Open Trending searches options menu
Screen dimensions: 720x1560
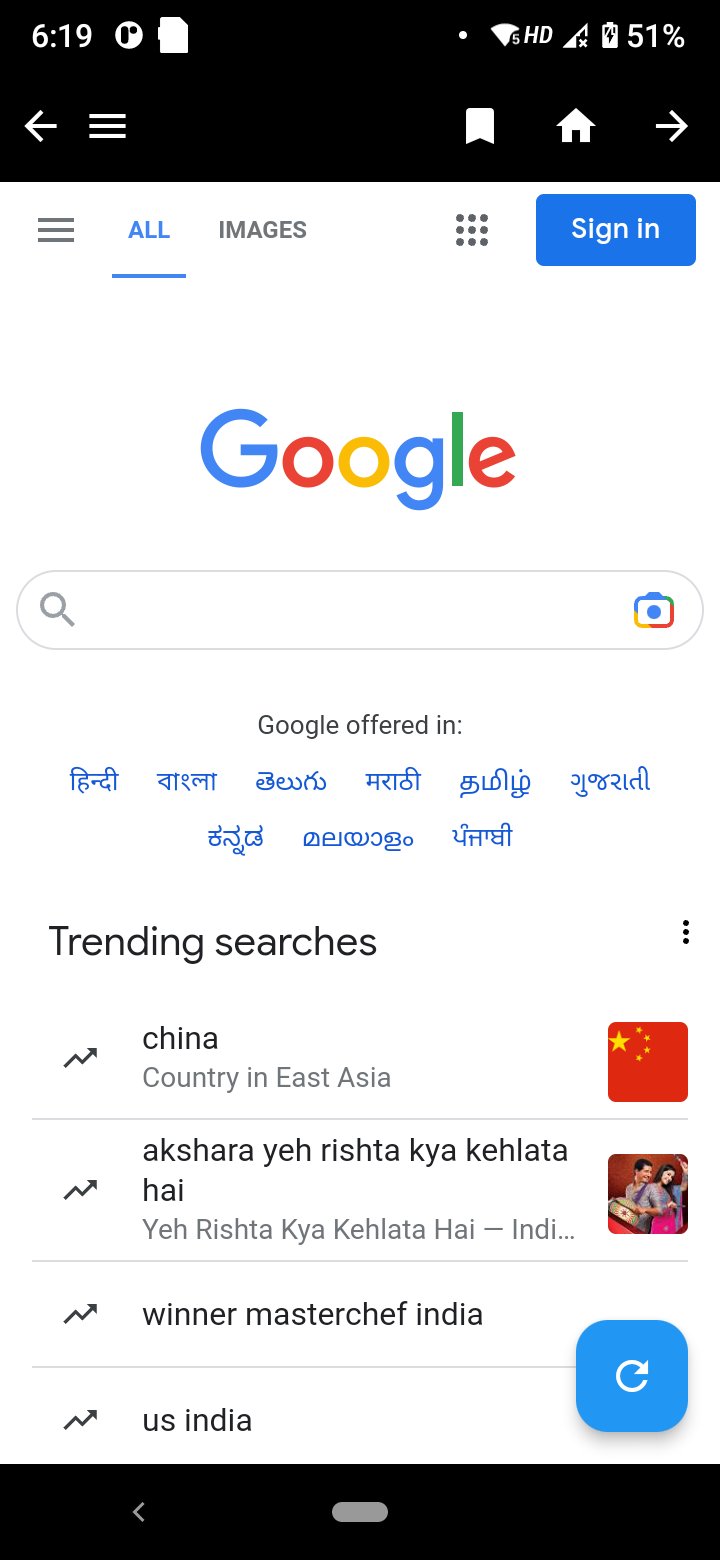click(x=685, y=932)
